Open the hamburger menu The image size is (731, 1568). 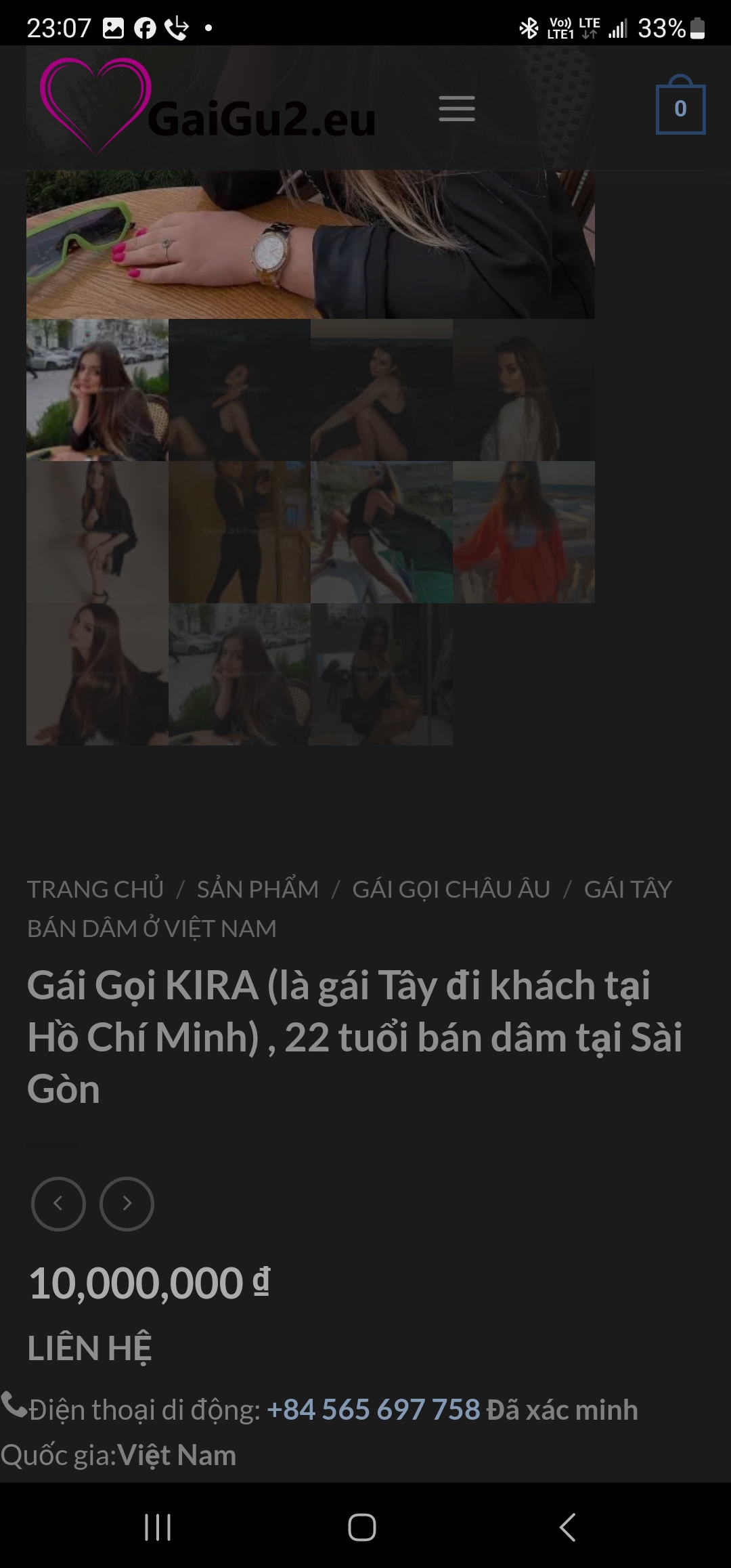(x=457, y=108)
